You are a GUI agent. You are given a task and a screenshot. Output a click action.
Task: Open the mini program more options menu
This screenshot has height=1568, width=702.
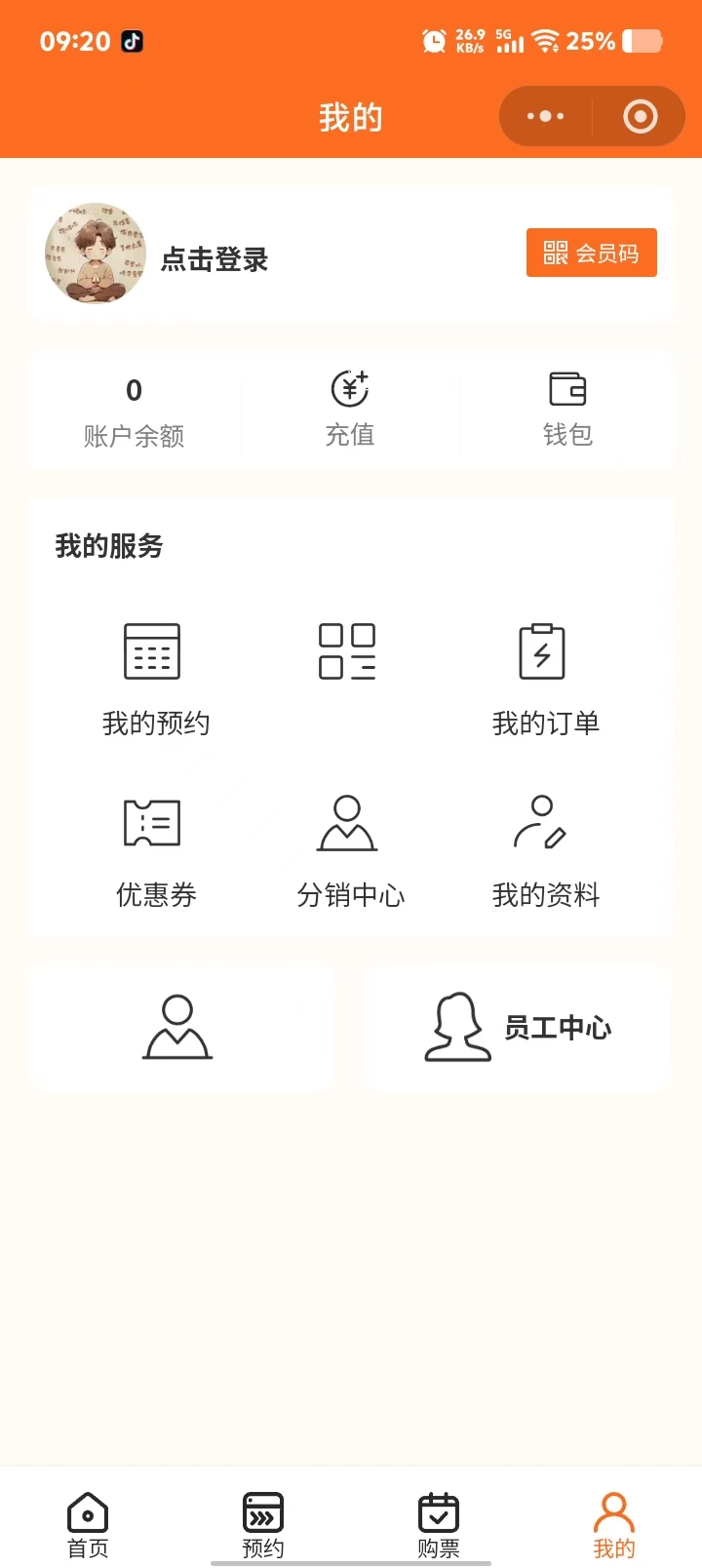click(545, 117)
